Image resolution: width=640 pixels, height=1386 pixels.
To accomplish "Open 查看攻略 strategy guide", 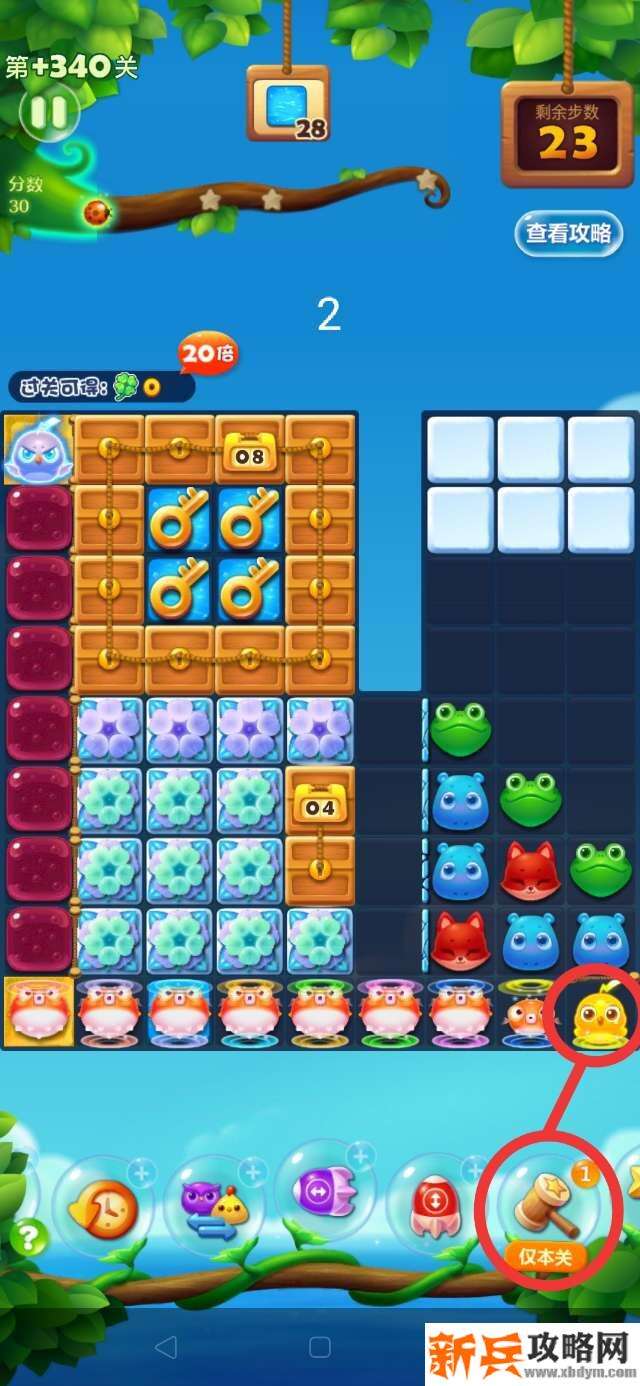I will (568, 234).
